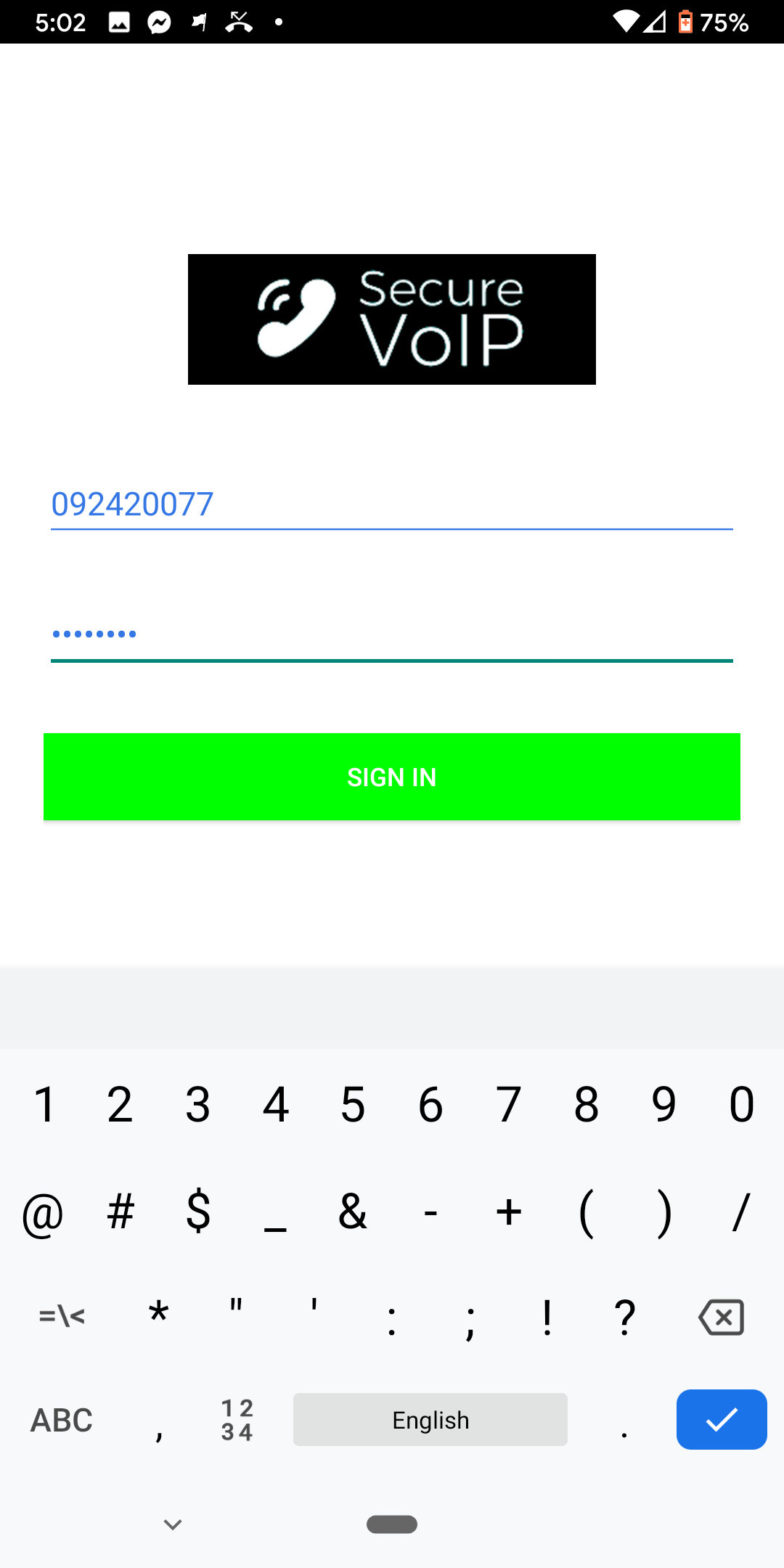This screenshot has height=1568, width=784.
Task: Sign in with the green button
Action: coord(392,777)
